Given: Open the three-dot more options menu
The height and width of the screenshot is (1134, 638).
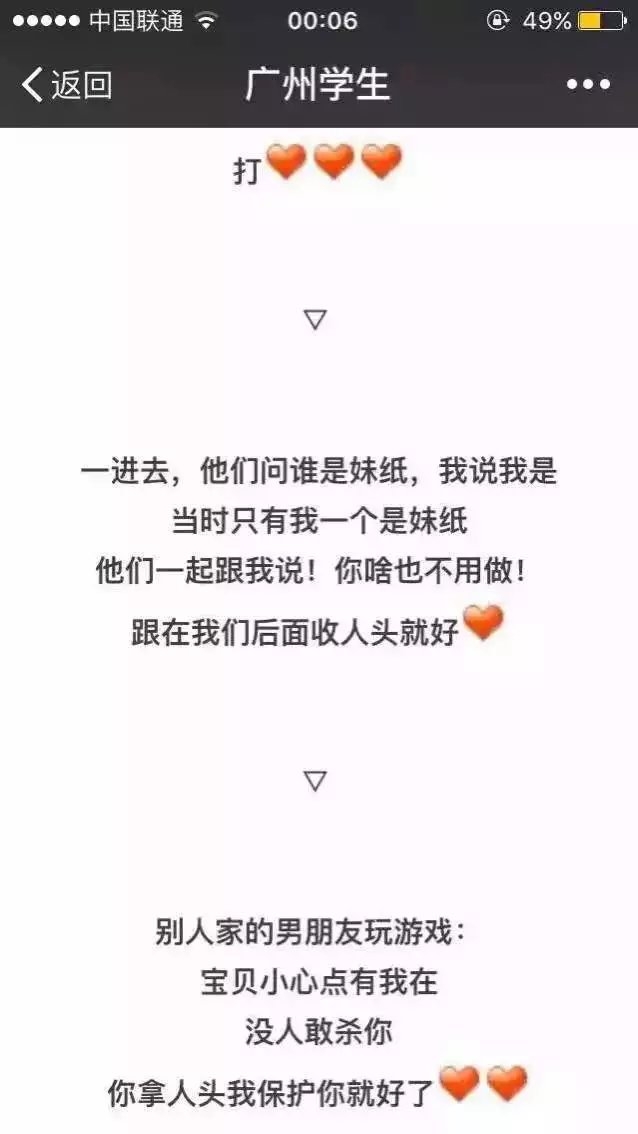Looking at the screenshot, I should [x=588, y=85].
